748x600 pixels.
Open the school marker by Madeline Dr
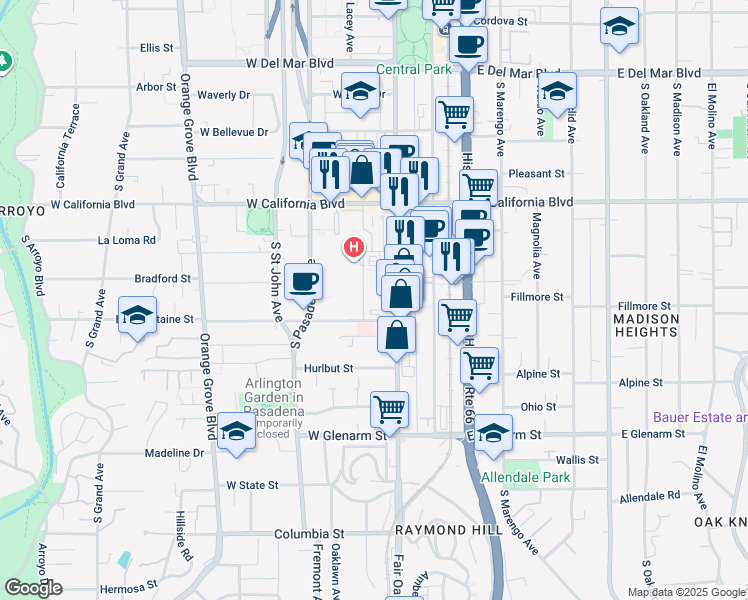pyautogui.click(x=235, y=432)
